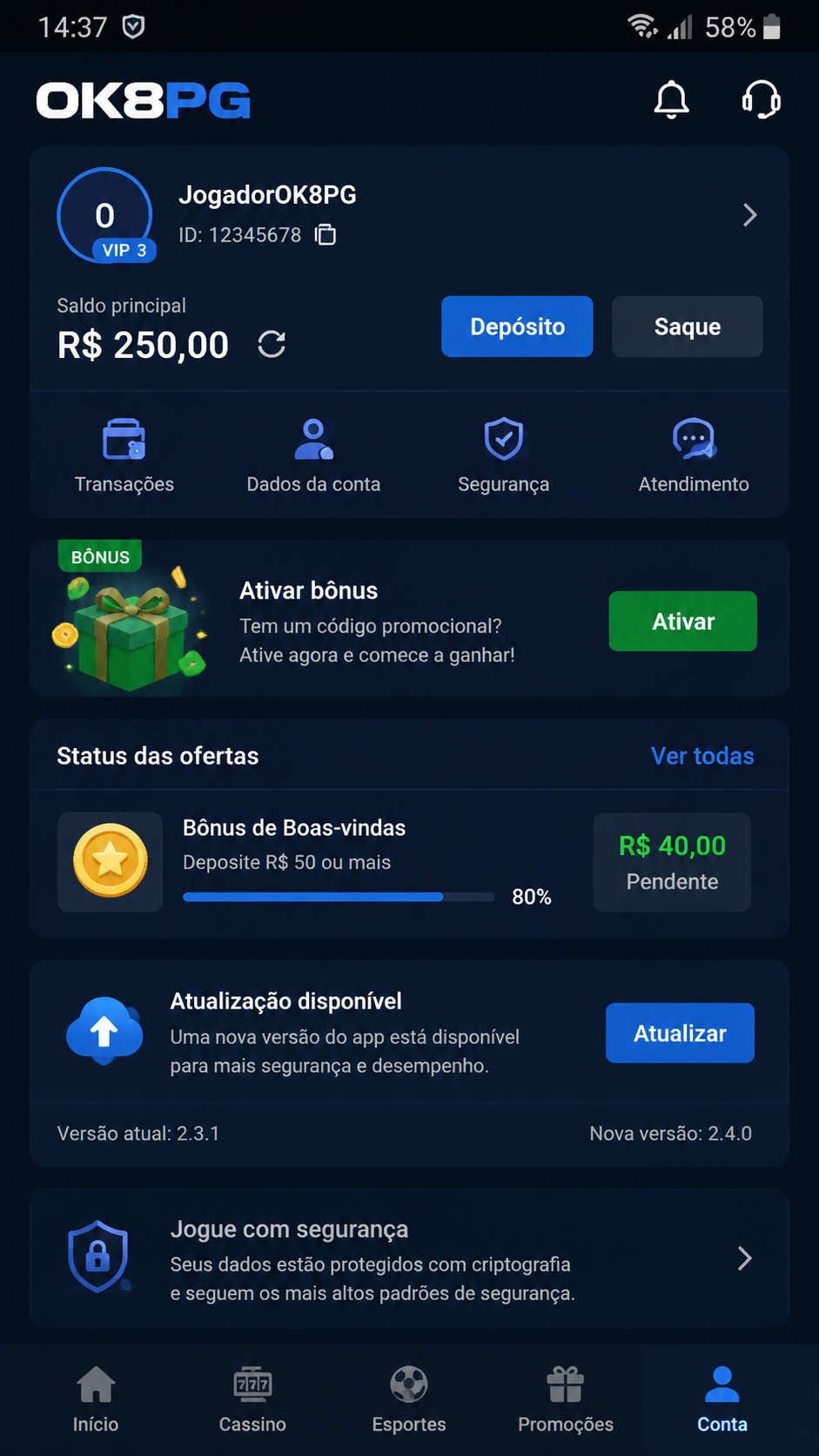The image size is (819, 1456).
Task: Switch to the Esportes tab
Action: click(x=409, y=1399)
